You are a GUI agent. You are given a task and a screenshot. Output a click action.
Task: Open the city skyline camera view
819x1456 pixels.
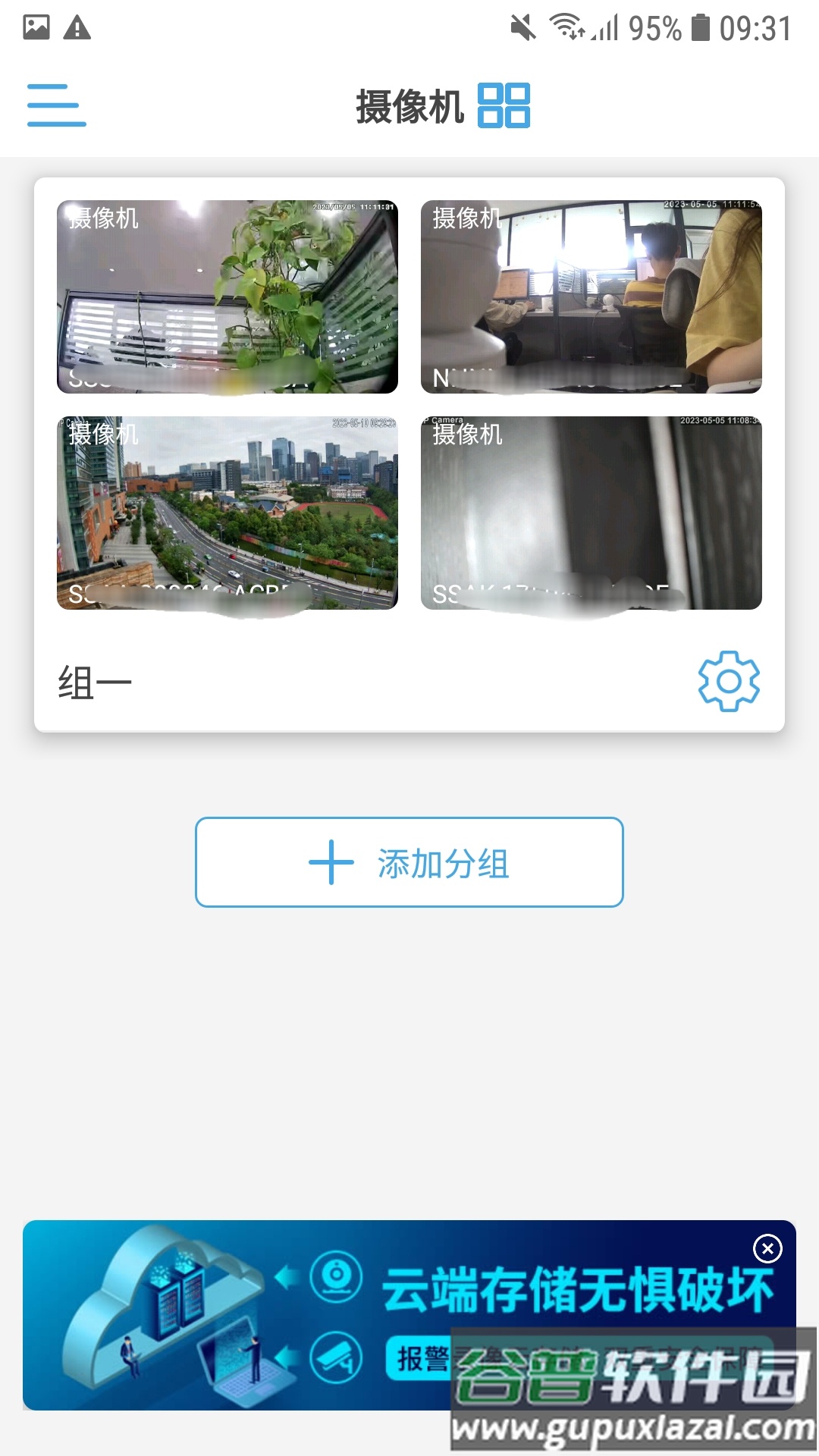227,513
